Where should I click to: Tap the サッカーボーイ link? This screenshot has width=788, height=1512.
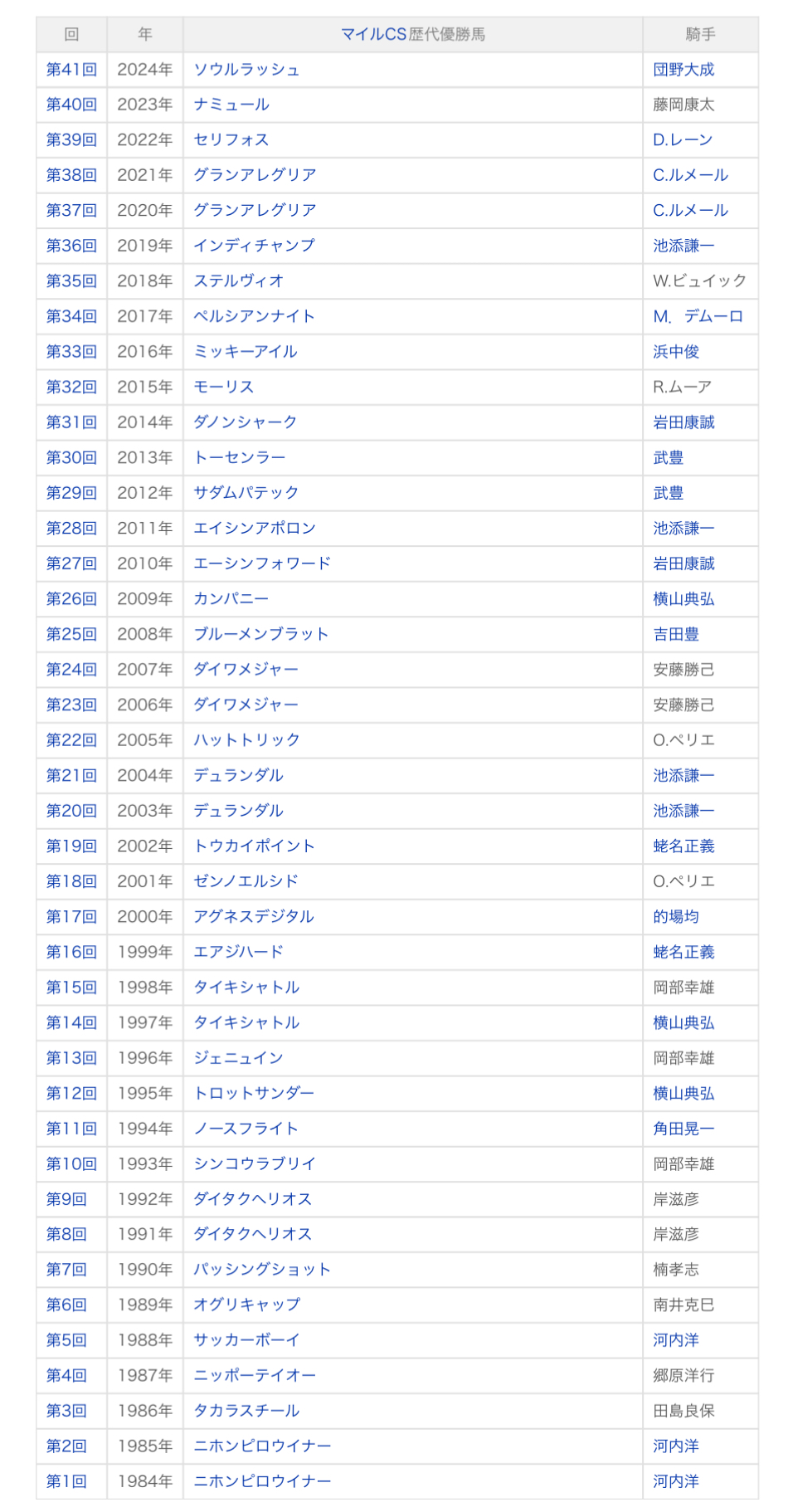246,1340
